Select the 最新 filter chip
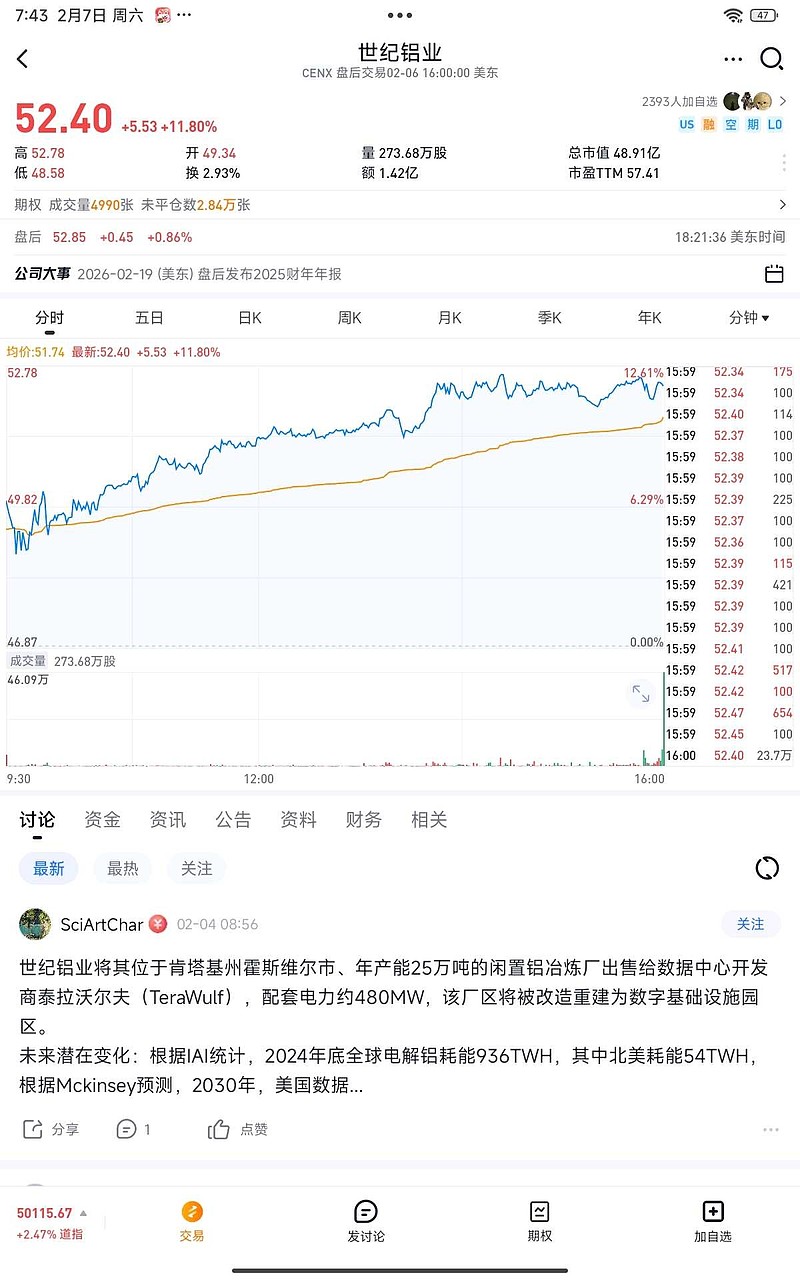Image resolution: width=800 pixels, height=1280 pixels. click(x=48, y=868)
